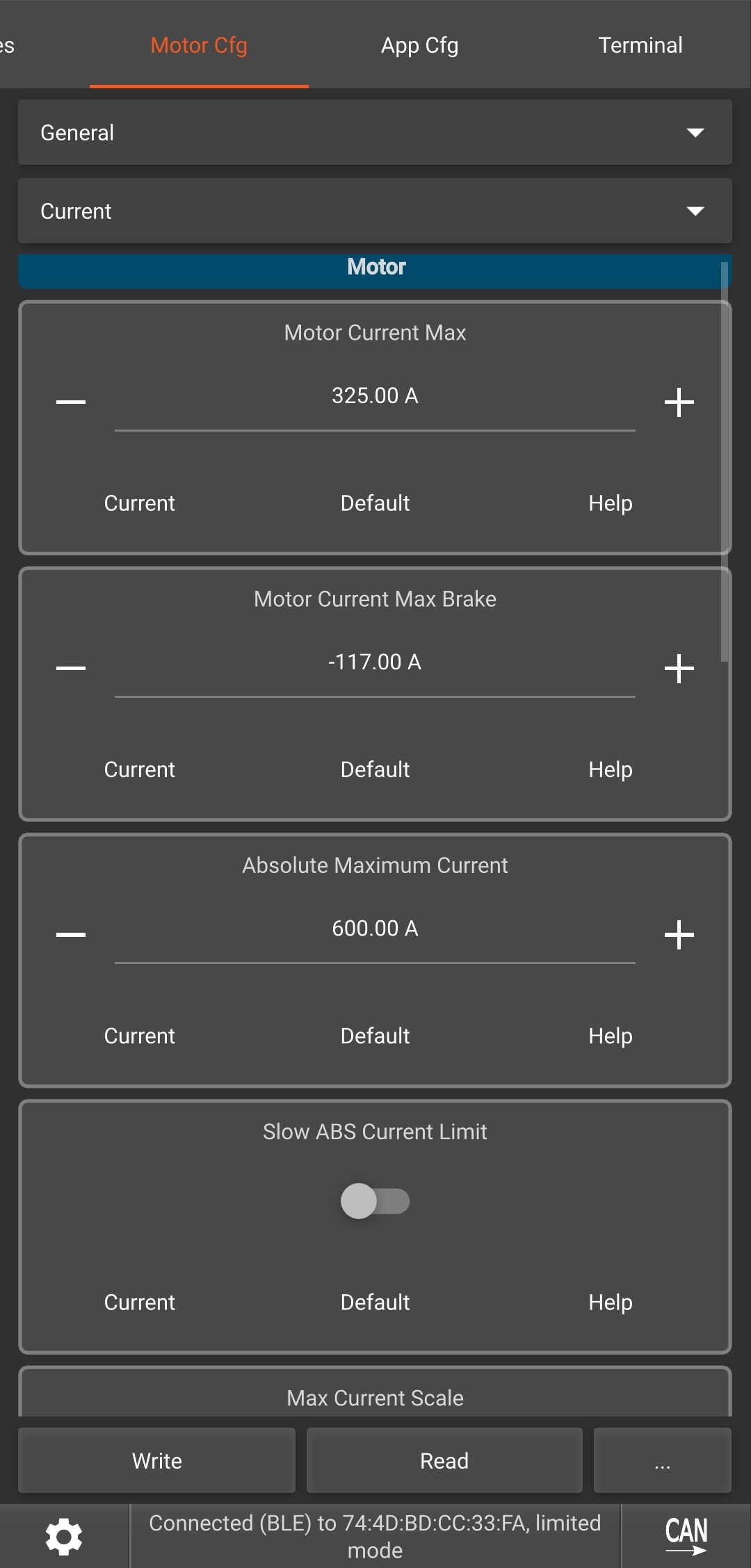
Task: Open the General category dropdown
Action: 375,133
